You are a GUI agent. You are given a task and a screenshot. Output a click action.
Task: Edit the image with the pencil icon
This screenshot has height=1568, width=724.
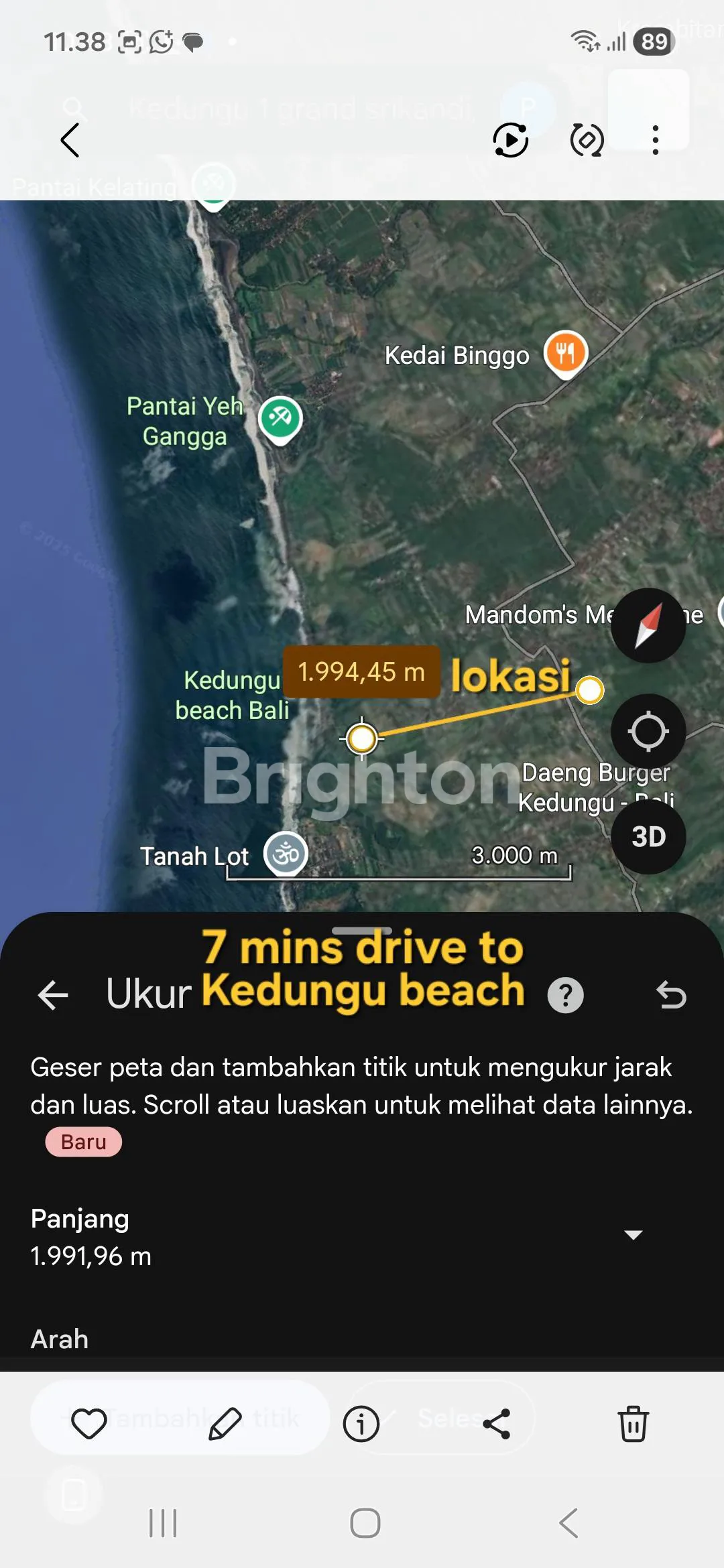[225, 1424]
